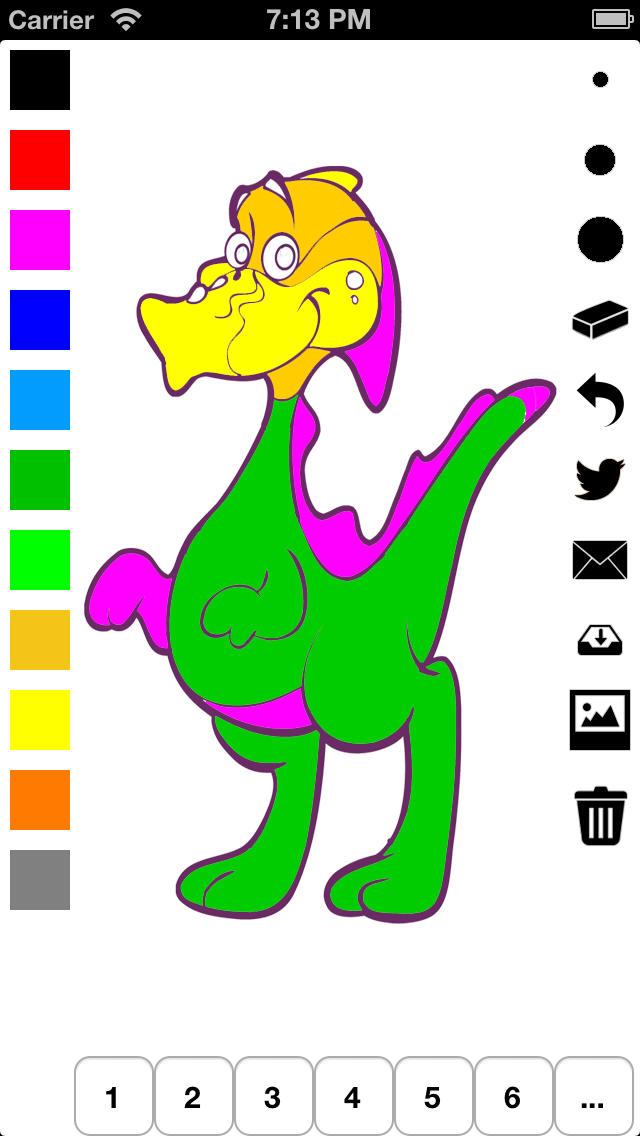
Task: Select the gray color swatch
Action: (x=40, y=880)
